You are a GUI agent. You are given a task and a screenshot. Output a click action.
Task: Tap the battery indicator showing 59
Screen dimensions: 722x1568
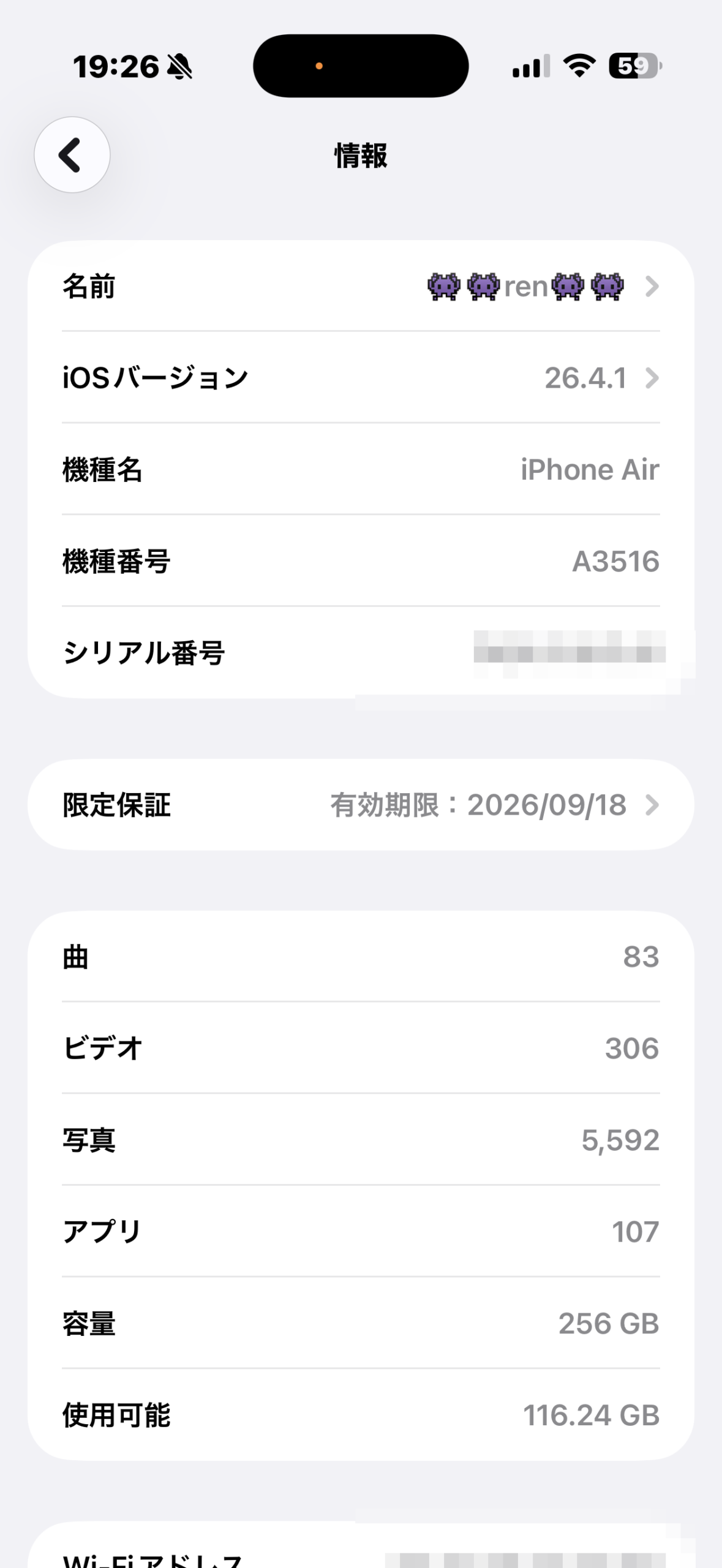pos(634,67)
